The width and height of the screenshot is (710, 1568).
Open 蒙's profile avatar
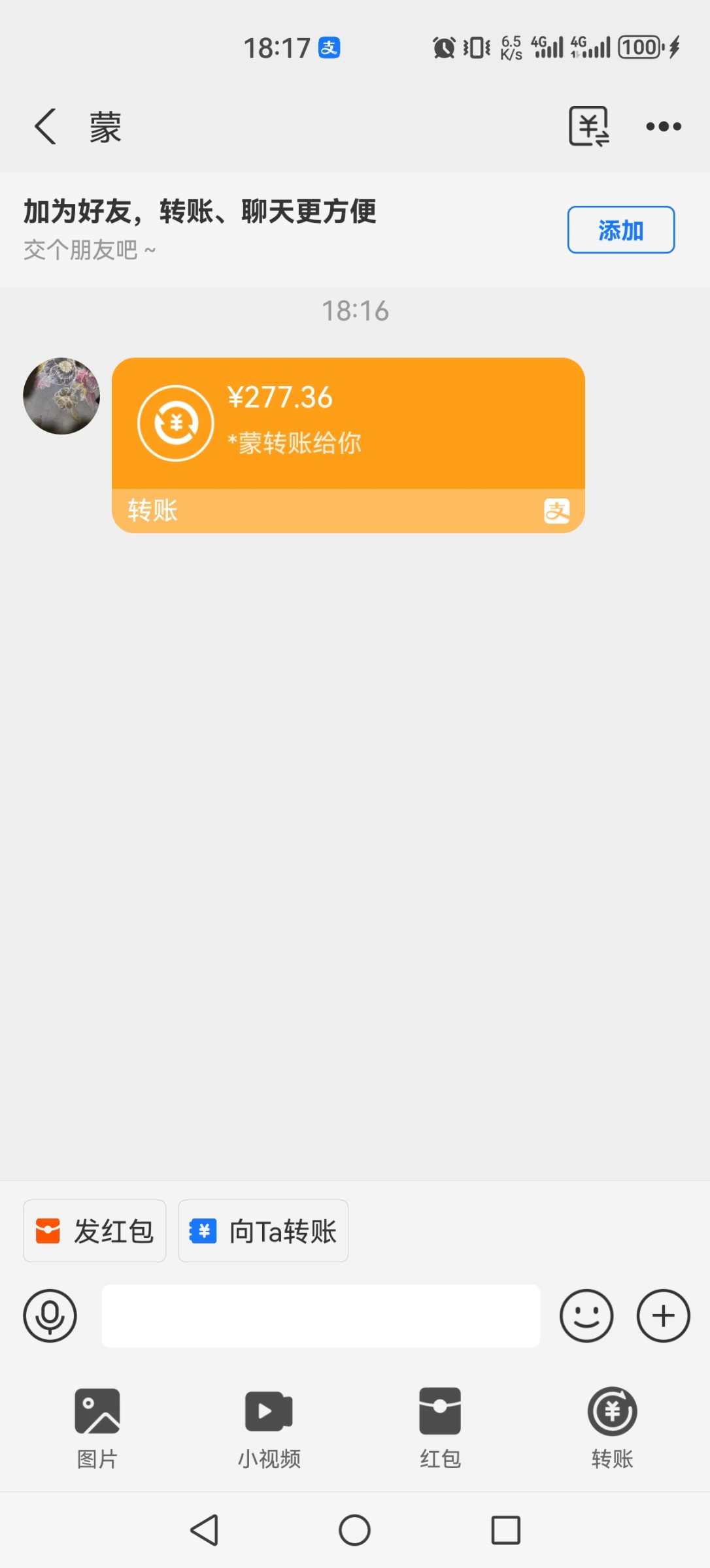point(61,396)
